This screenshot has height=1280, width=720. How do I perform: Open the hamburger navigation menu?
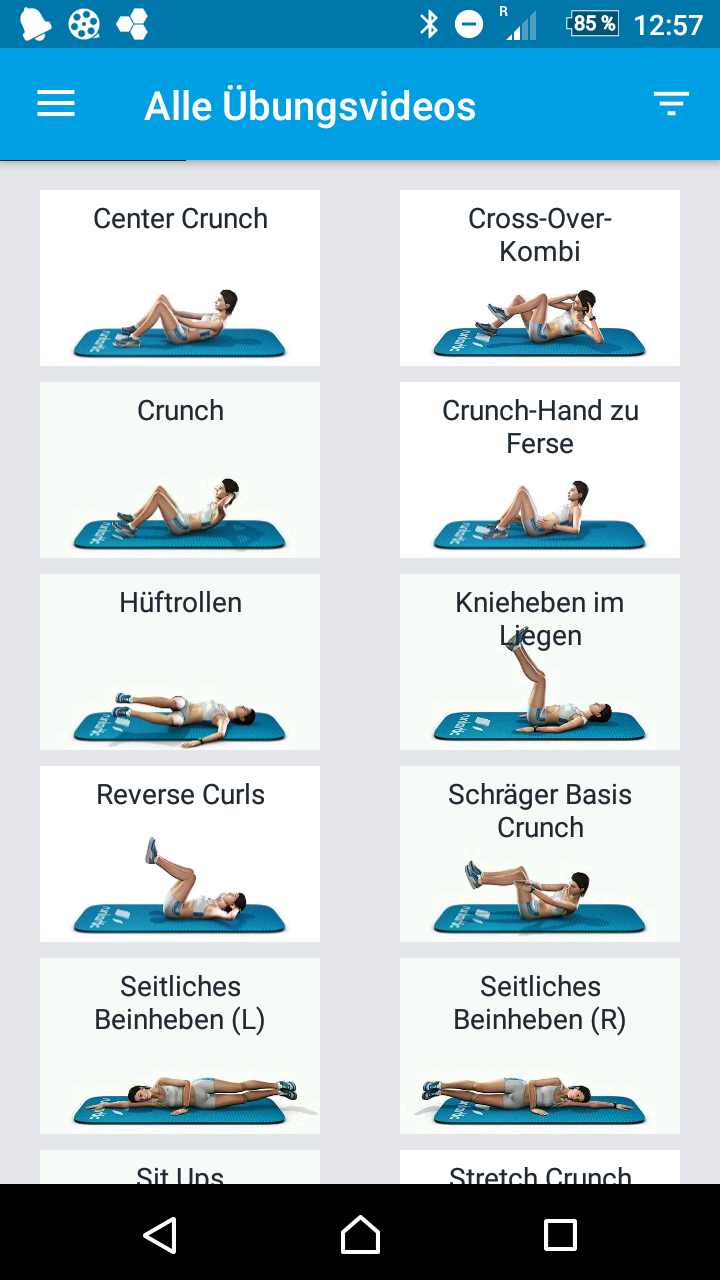coord(56,104)
